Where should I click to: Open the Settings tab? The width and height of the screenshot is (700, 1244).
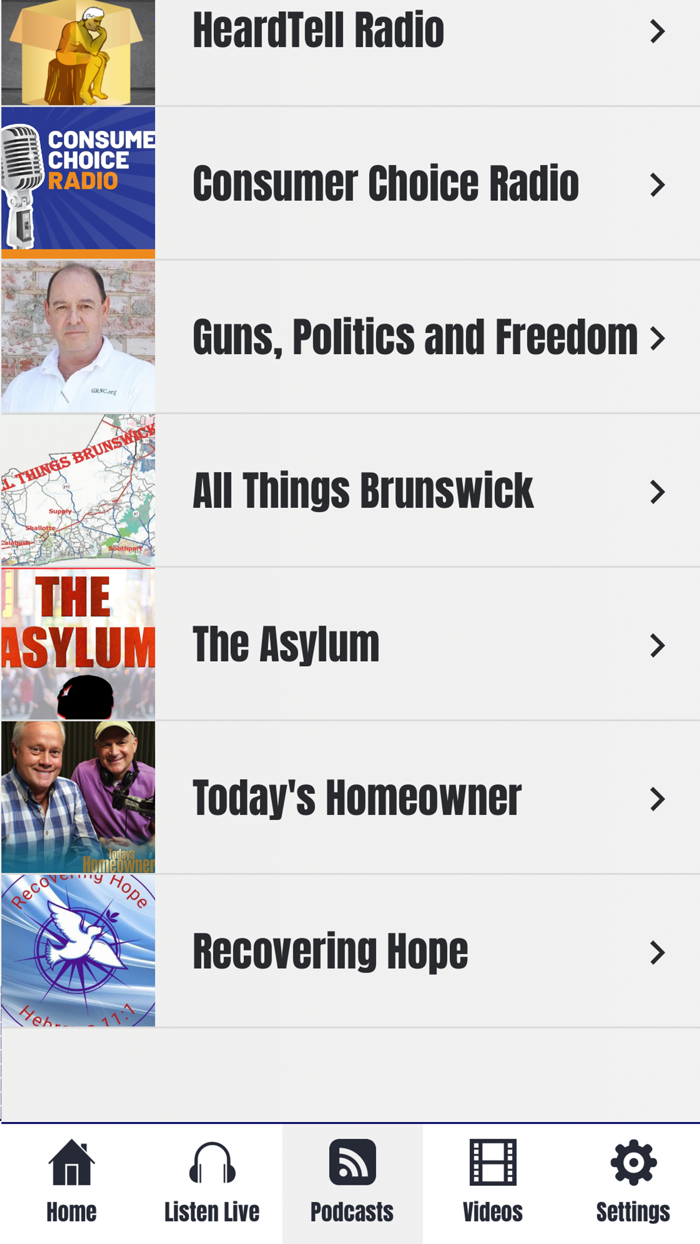633,1183
